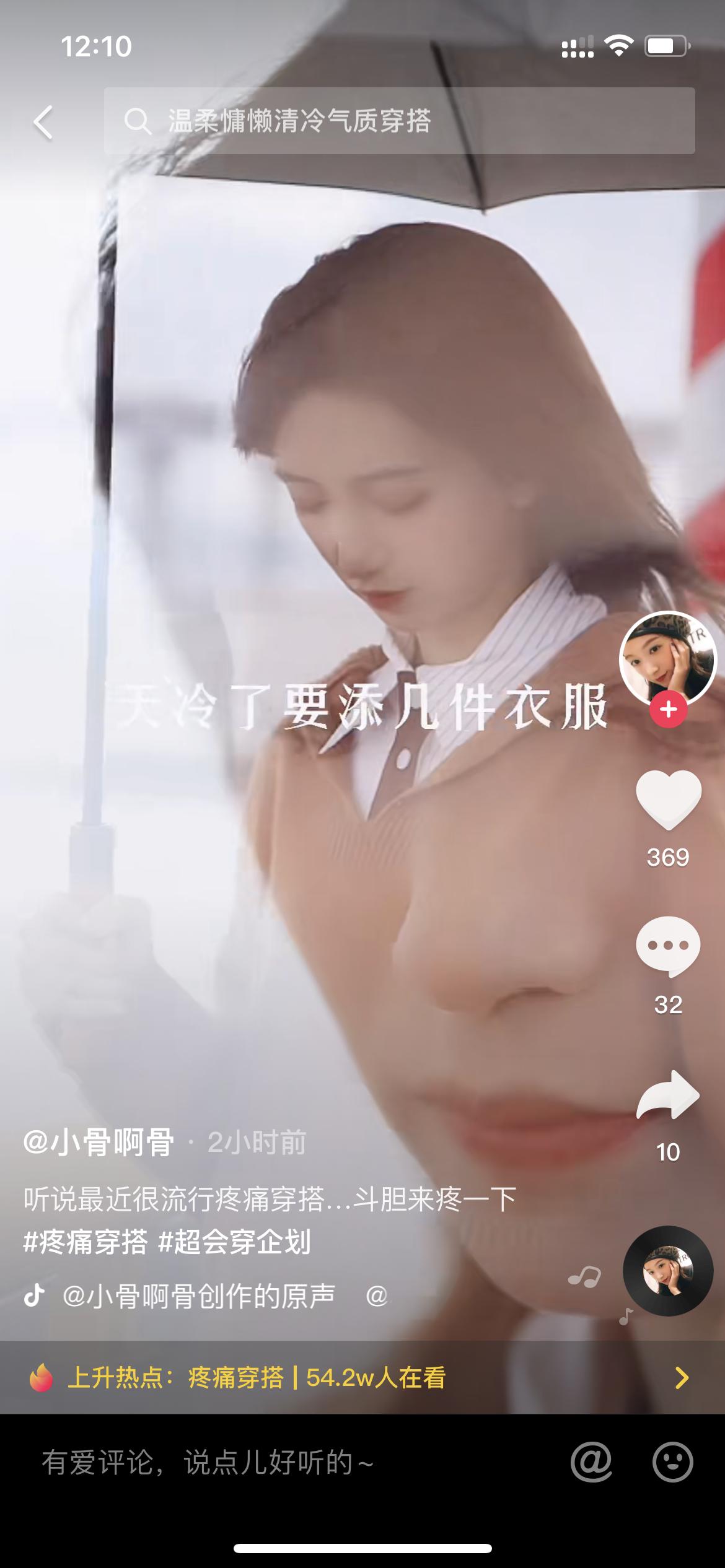The image size is (725, 1568).
Task: Open the emoji picker in comment bar
Action: 672,1462
